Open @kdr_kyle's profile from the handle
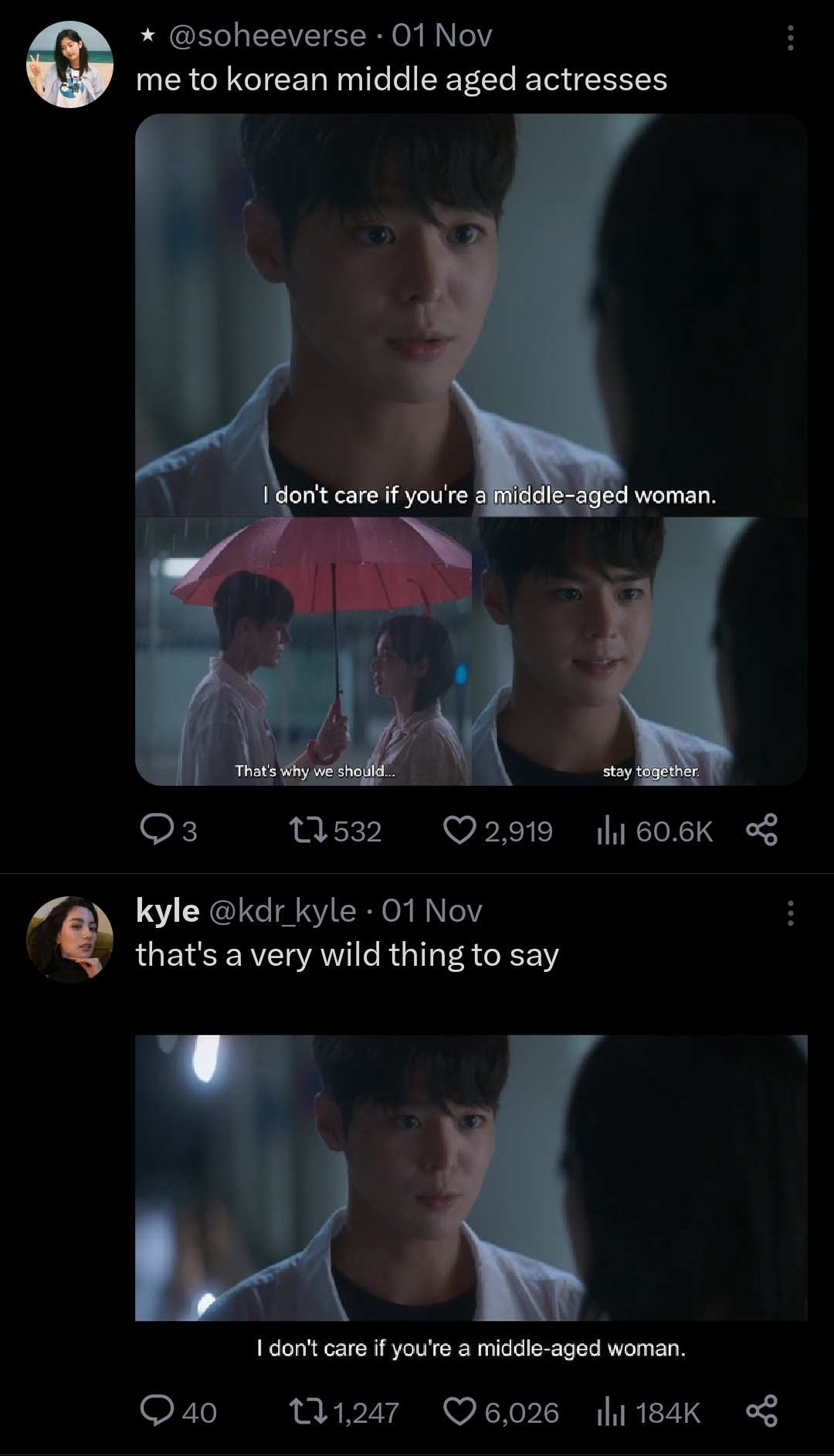This screenshot has width=834, height=1456. click(282, 911)
